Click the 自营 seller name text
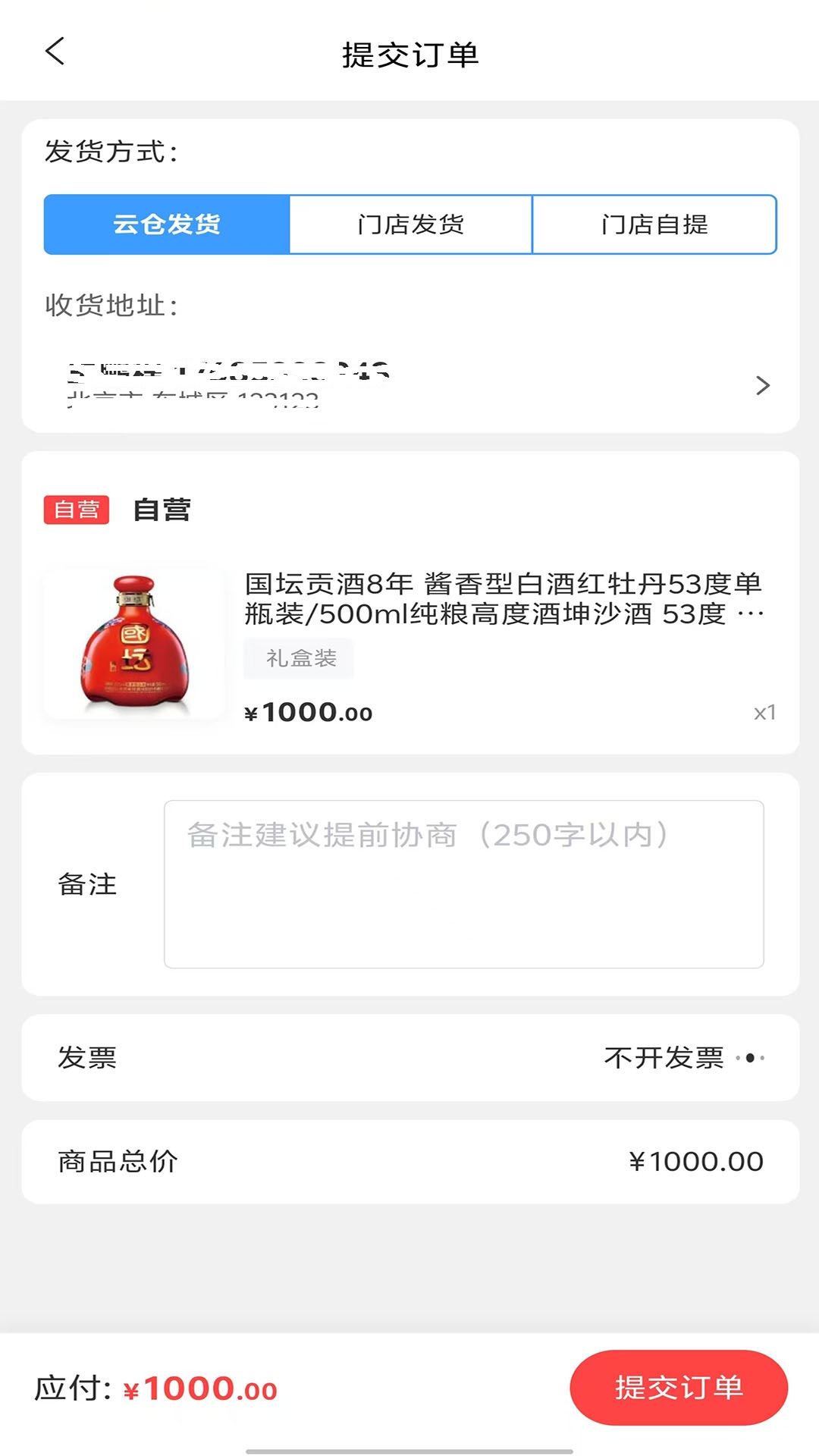This screenshot has width=819, height=1456. coord(162,510)
